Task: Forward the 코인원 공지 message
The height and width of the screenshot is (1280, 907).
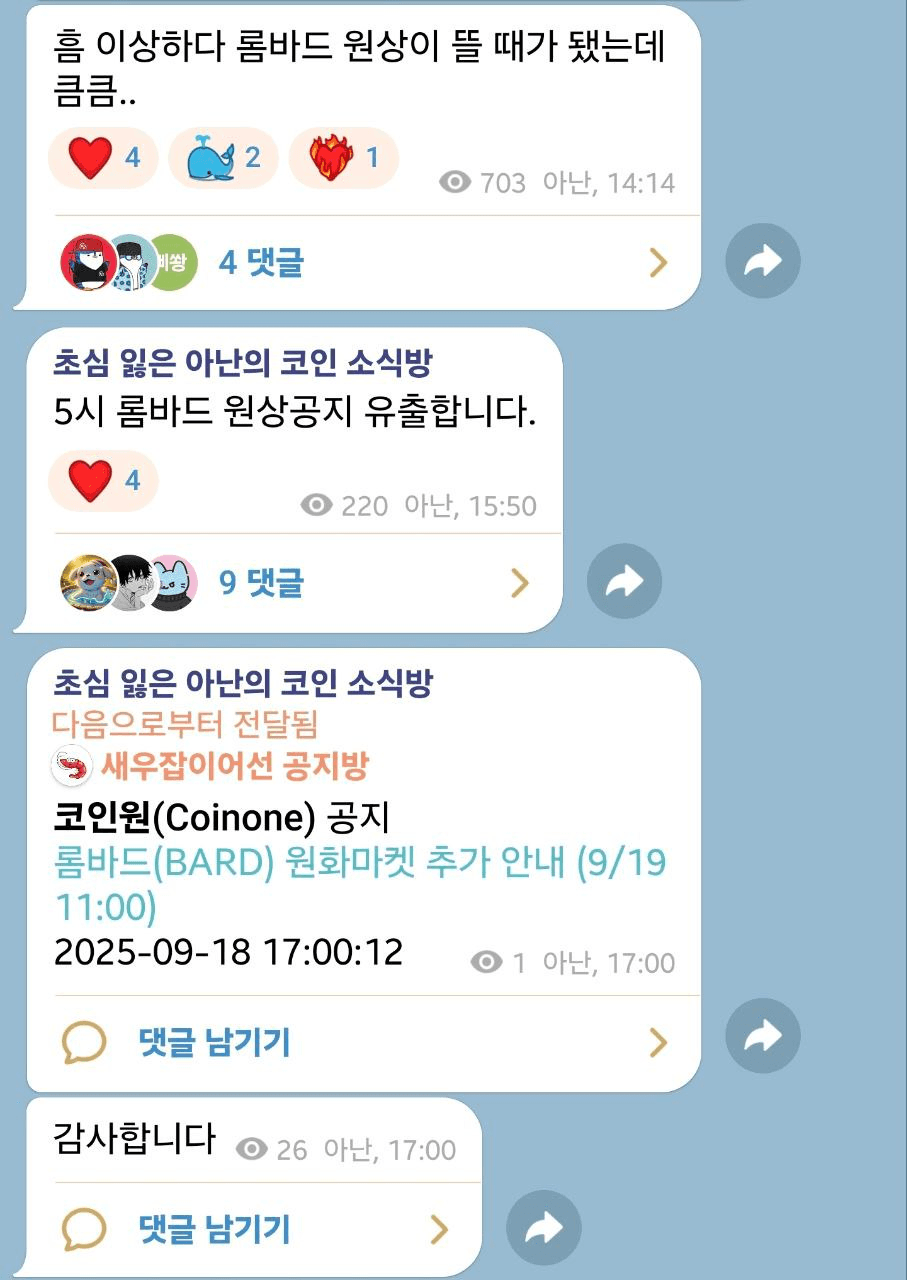Action: 762,1036
